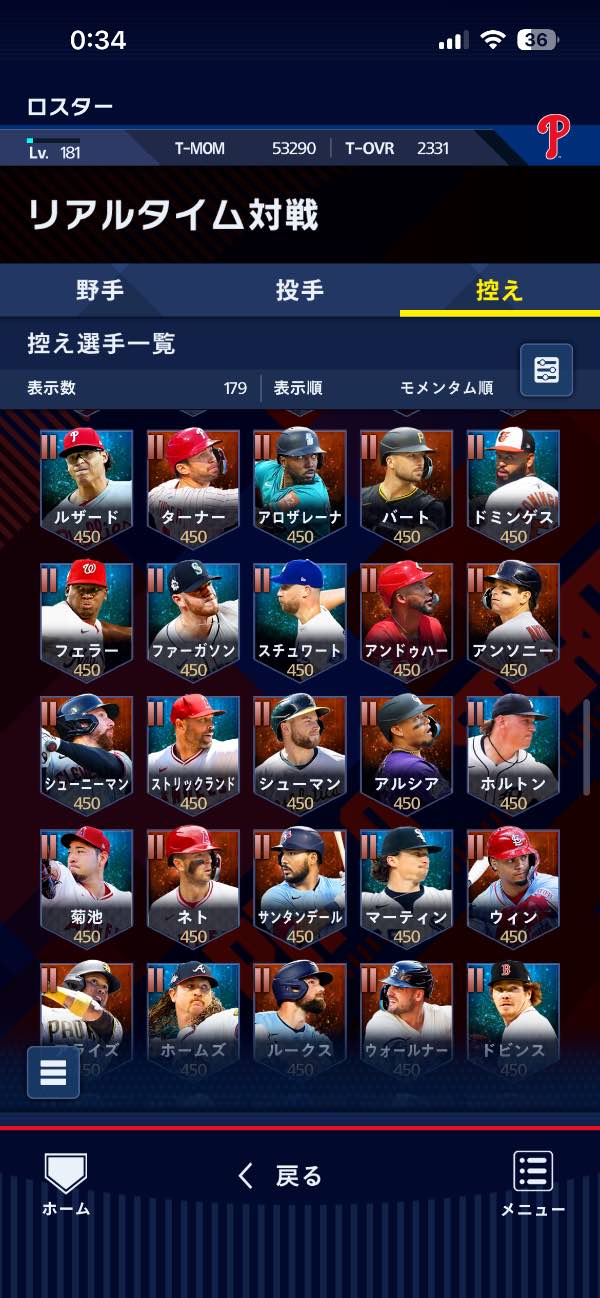The image size is (600, 1298).
Task: Open the メニュー button
Action: [533, 1184]
